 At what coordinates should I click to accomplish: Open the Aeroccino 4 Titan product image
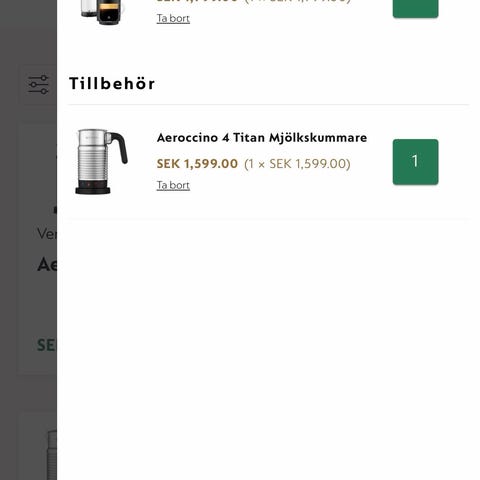101,162
